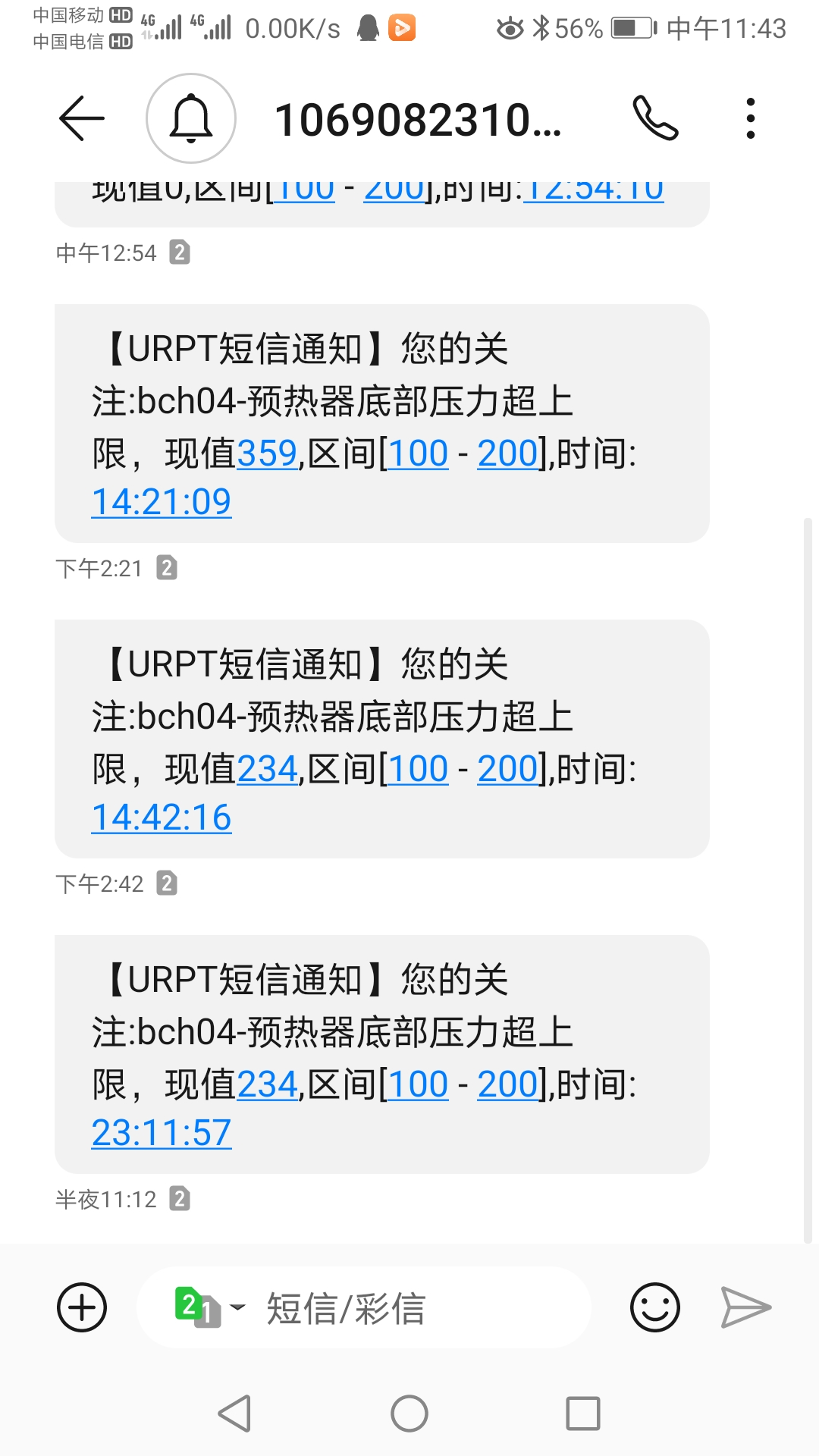This screenshot has height=1456, width=819.
Task: Call the number 1069082310
Action: [655, 118]
